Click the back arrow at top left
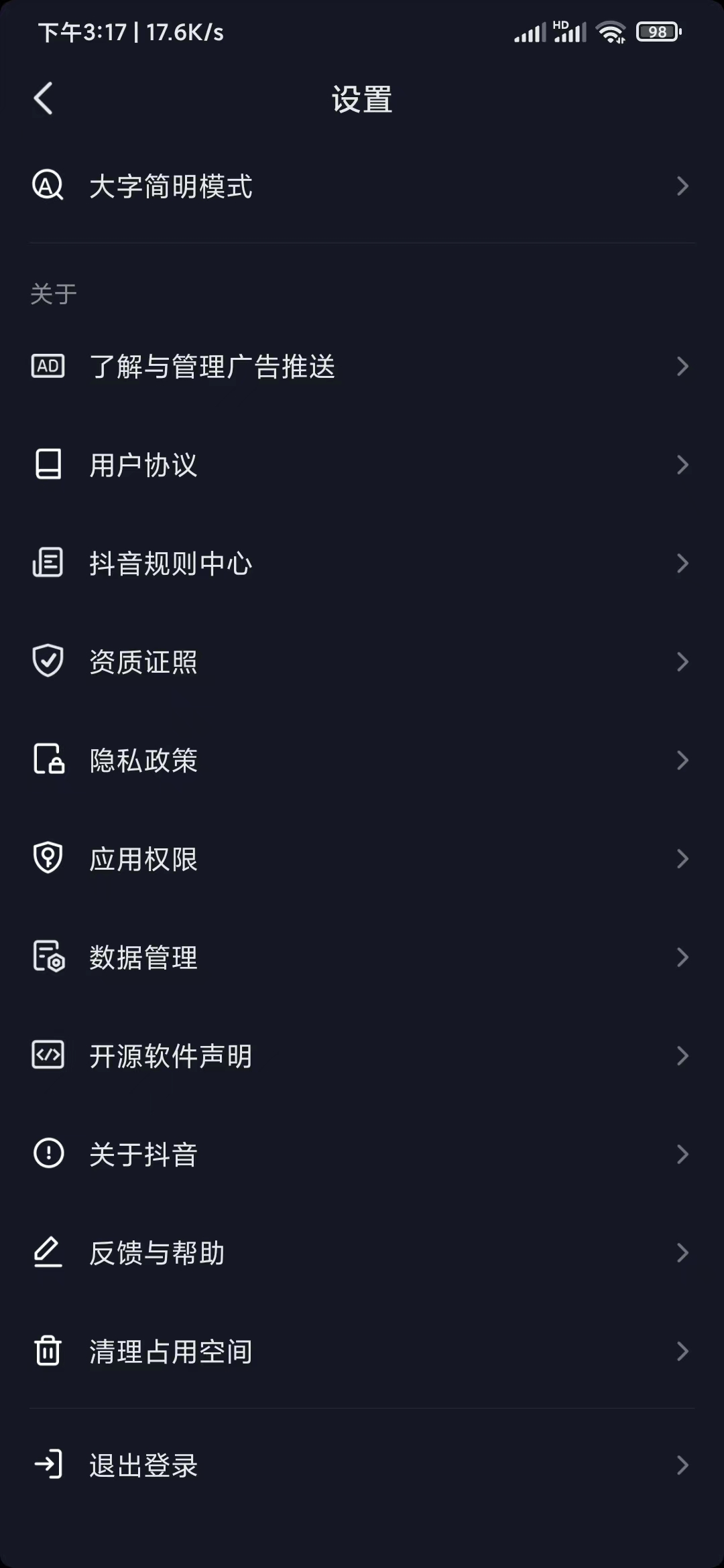The width and height of the screenshot is (724, 1568). (x=44, y=97)
